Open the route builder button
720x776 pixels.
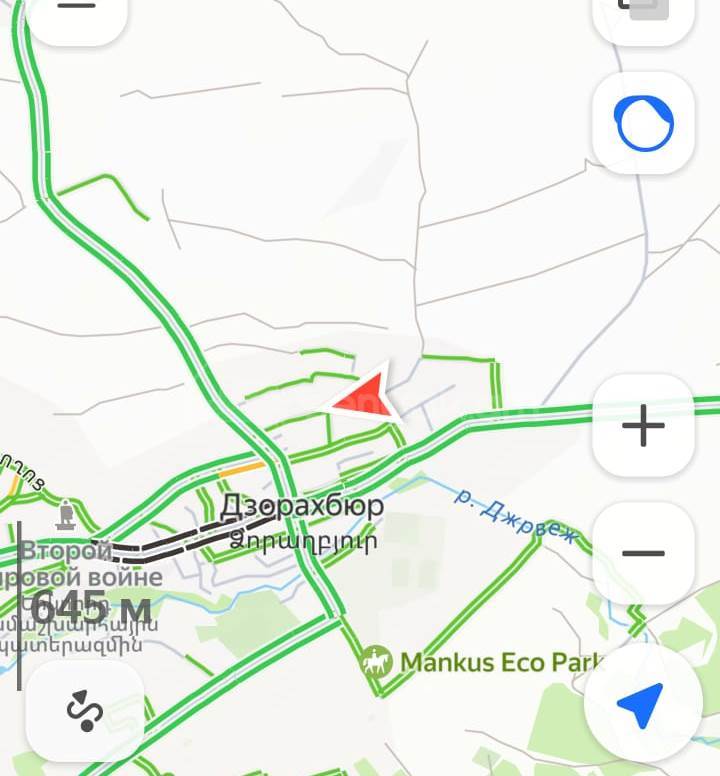[85, 710]
